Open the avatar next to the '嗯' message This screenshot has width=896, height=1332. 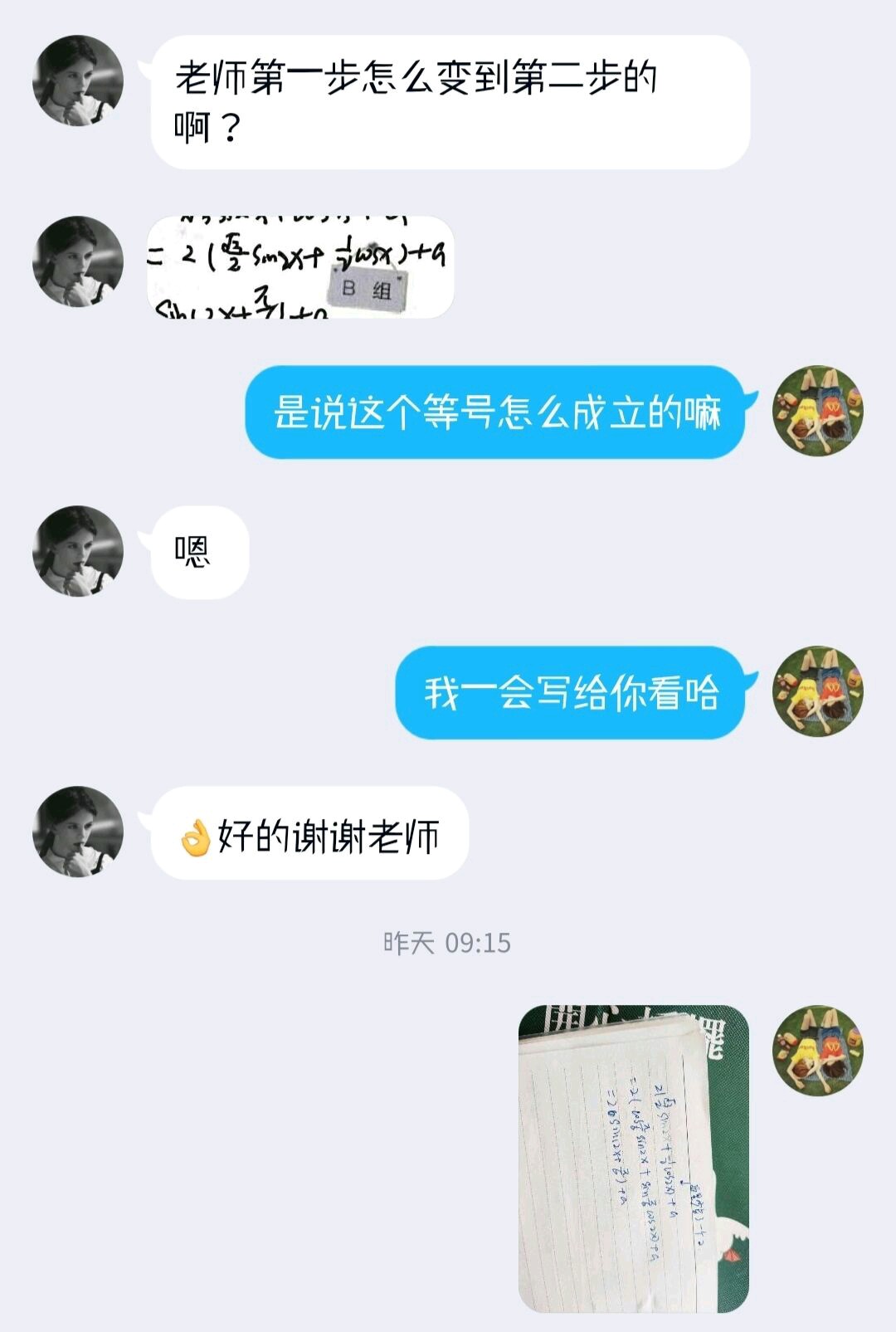coord(79,552)
